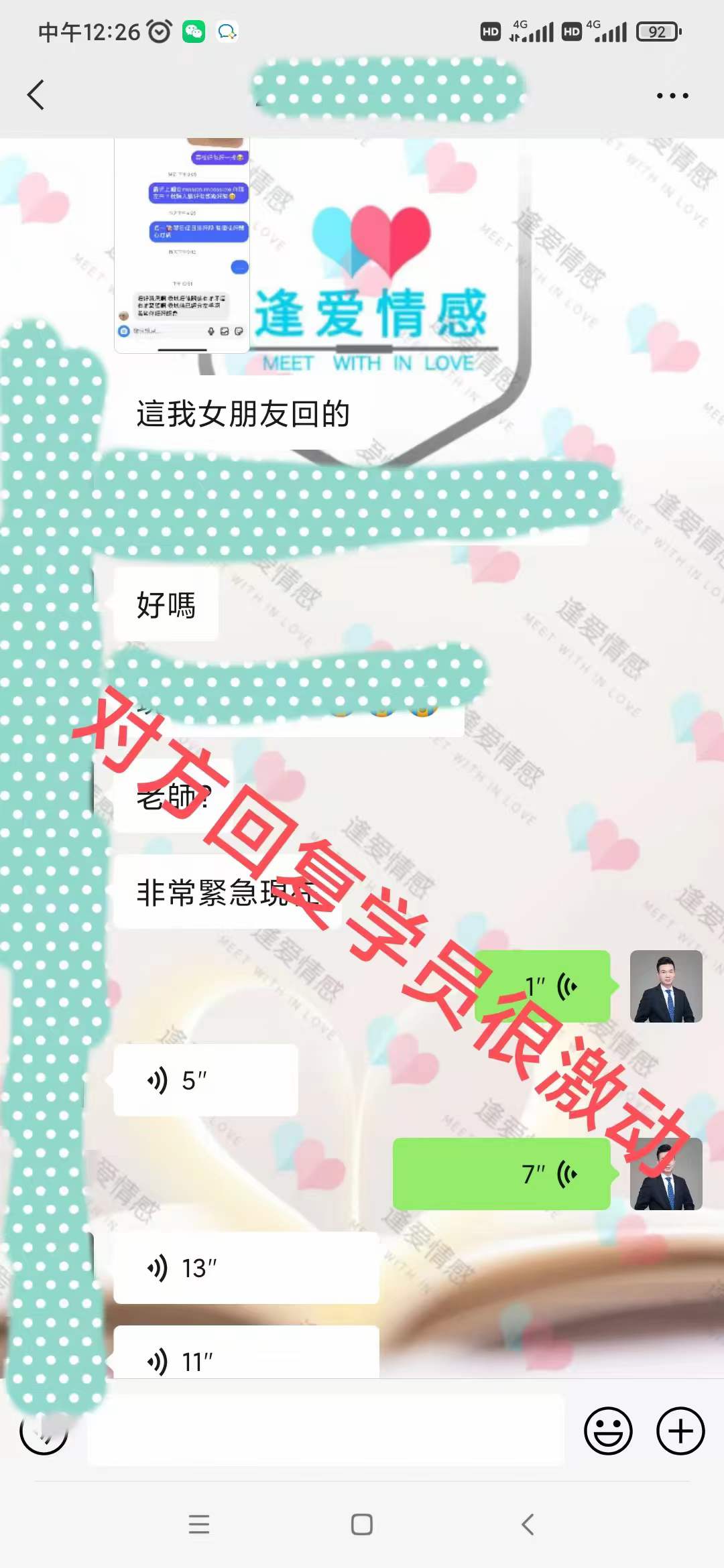The height and width of the screenshot is (1568, 724).
Task: Open the sender's profile avatar beside the 1-second voice message
Action: tap(666, 986)
